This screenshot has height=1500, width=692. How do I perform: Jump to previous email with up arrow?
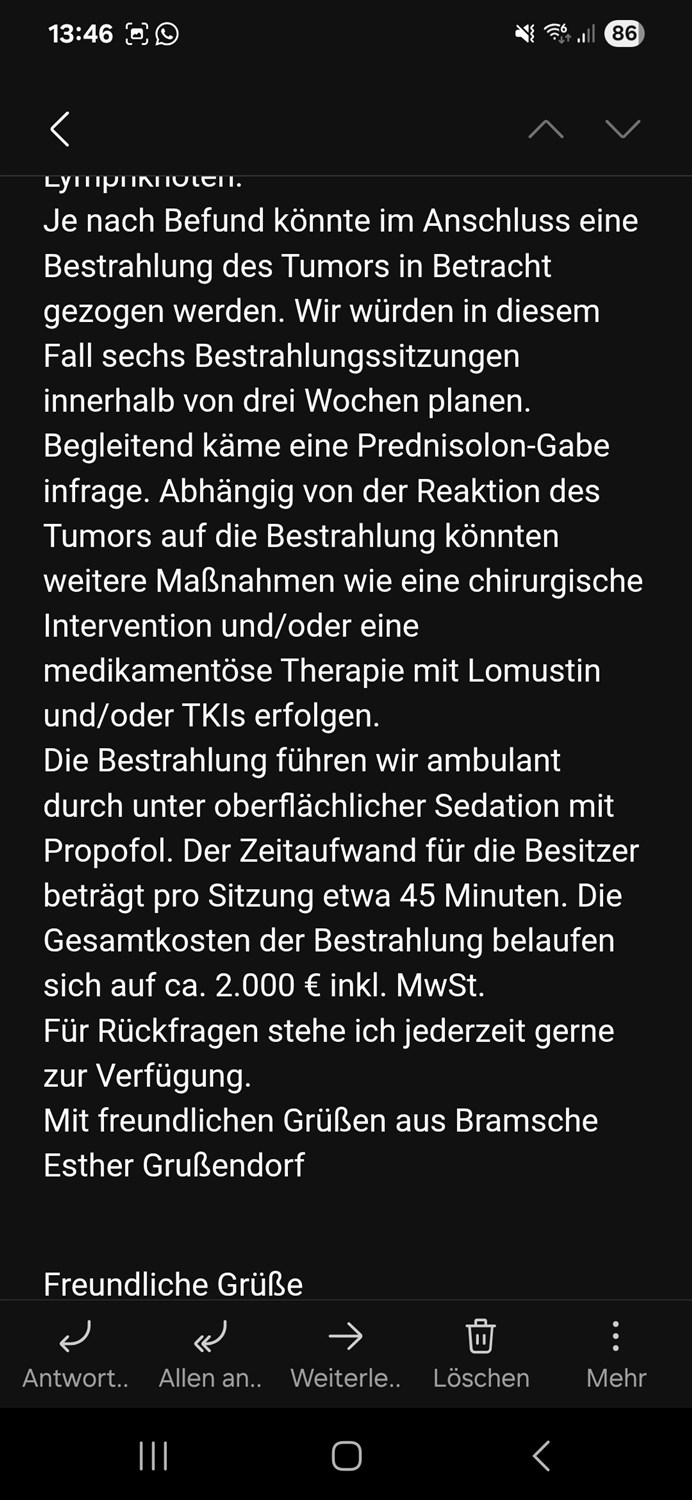pyautogui.click(x=546, y=129)
